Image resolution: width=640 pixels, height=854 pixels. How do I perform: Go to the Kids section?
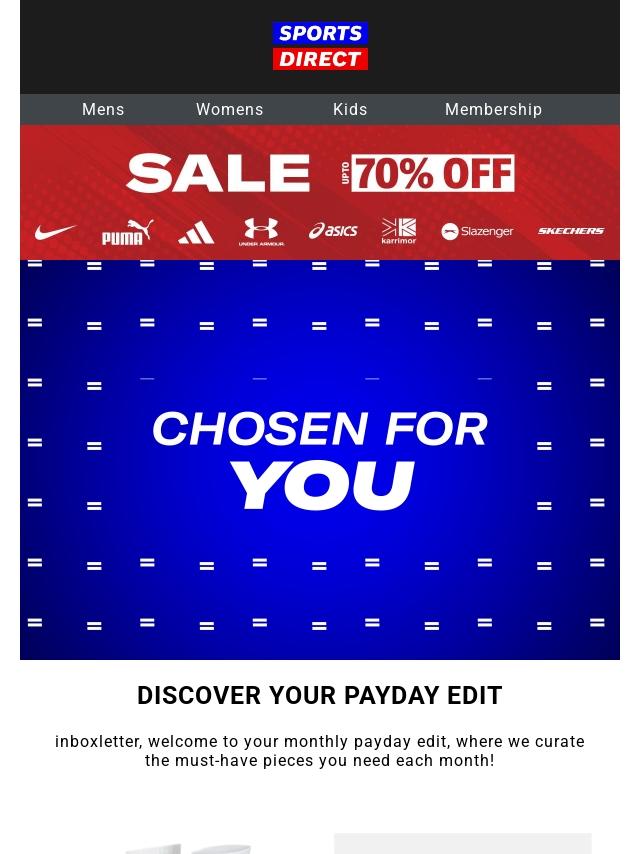[350, 110]
